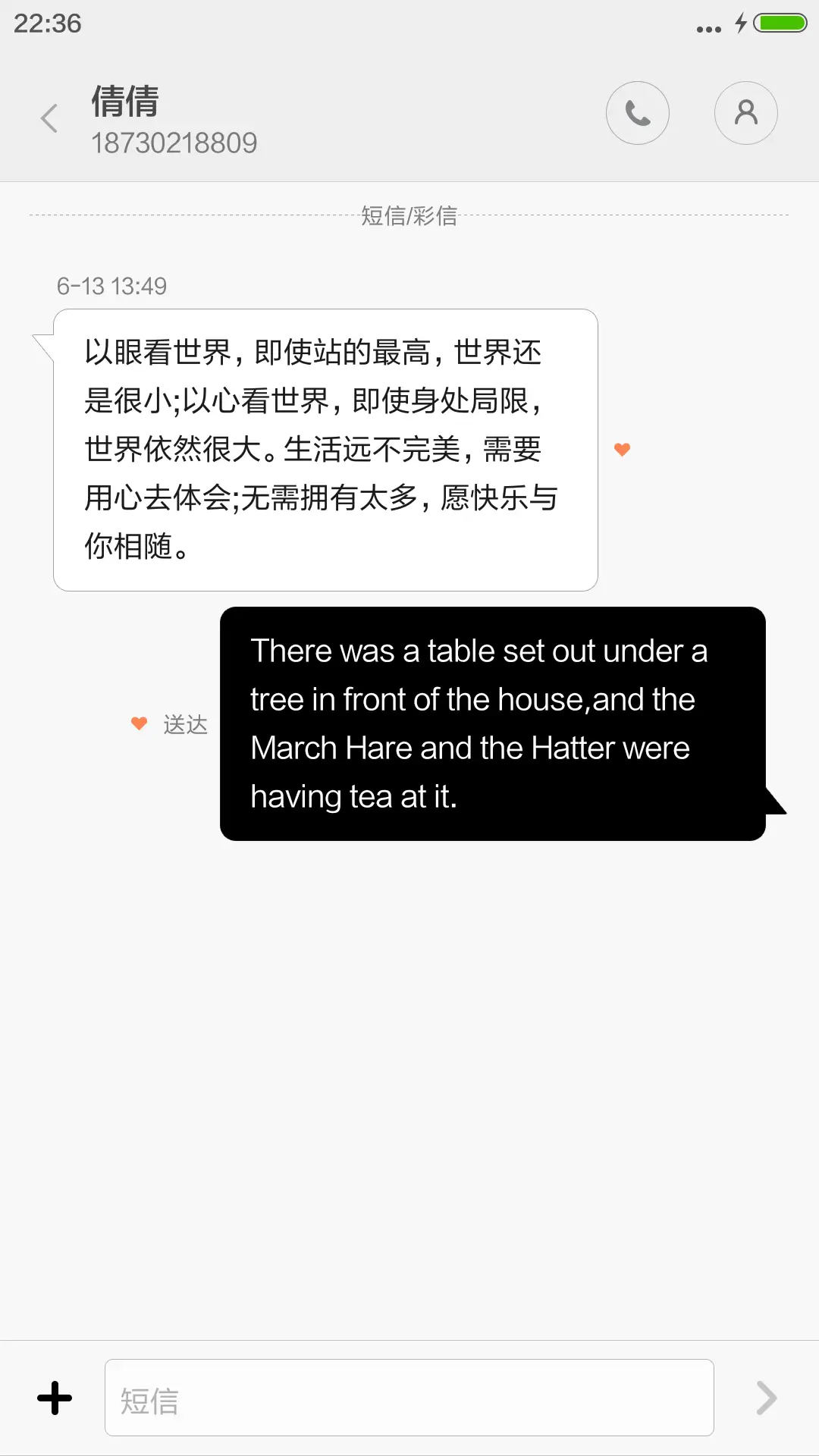819x1456 pixels.
Task: Toggle the heart favorite on received message
Action: click(x=623, y=449)
